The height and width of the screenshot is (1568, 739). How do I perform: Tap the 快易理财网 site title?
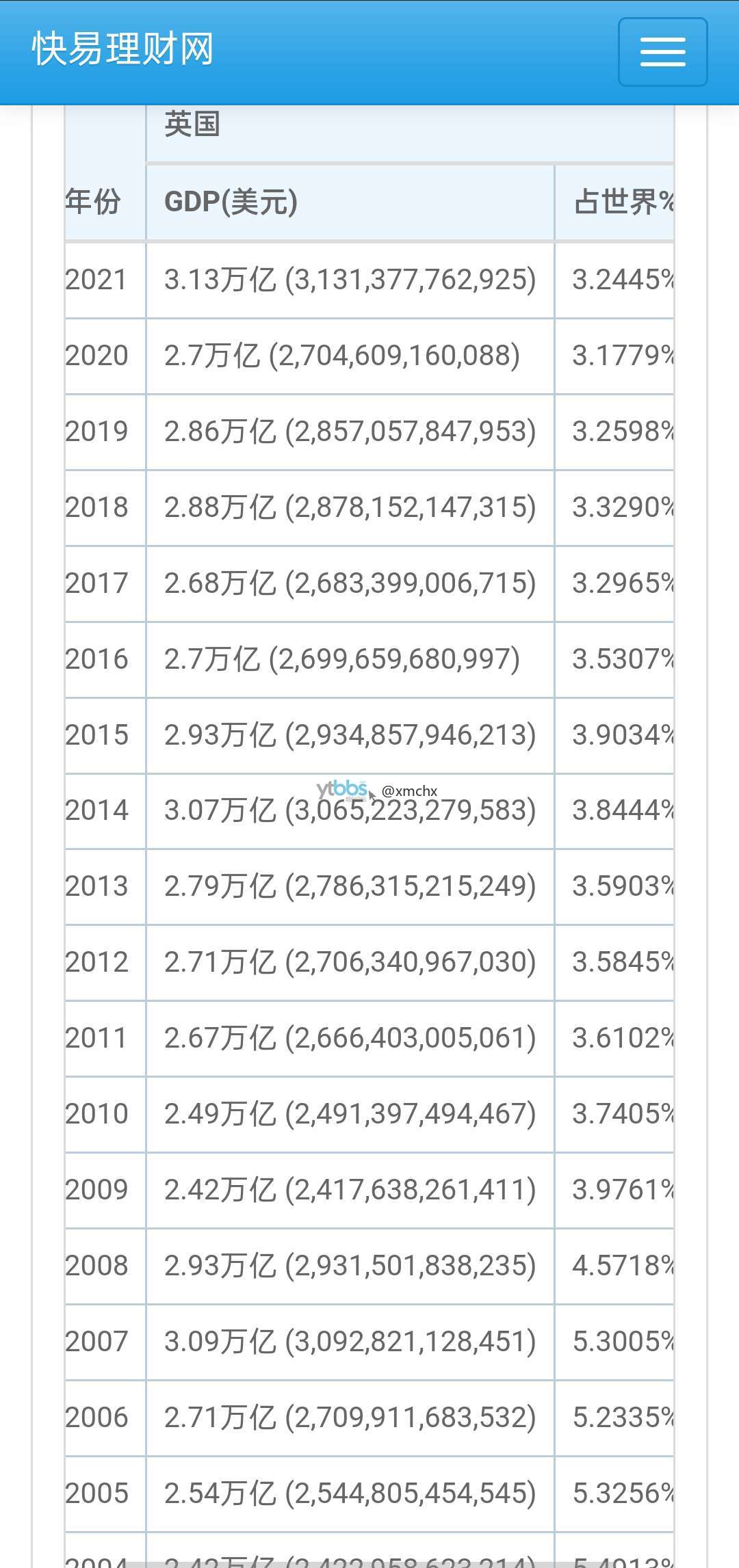[x=123, y=49]
